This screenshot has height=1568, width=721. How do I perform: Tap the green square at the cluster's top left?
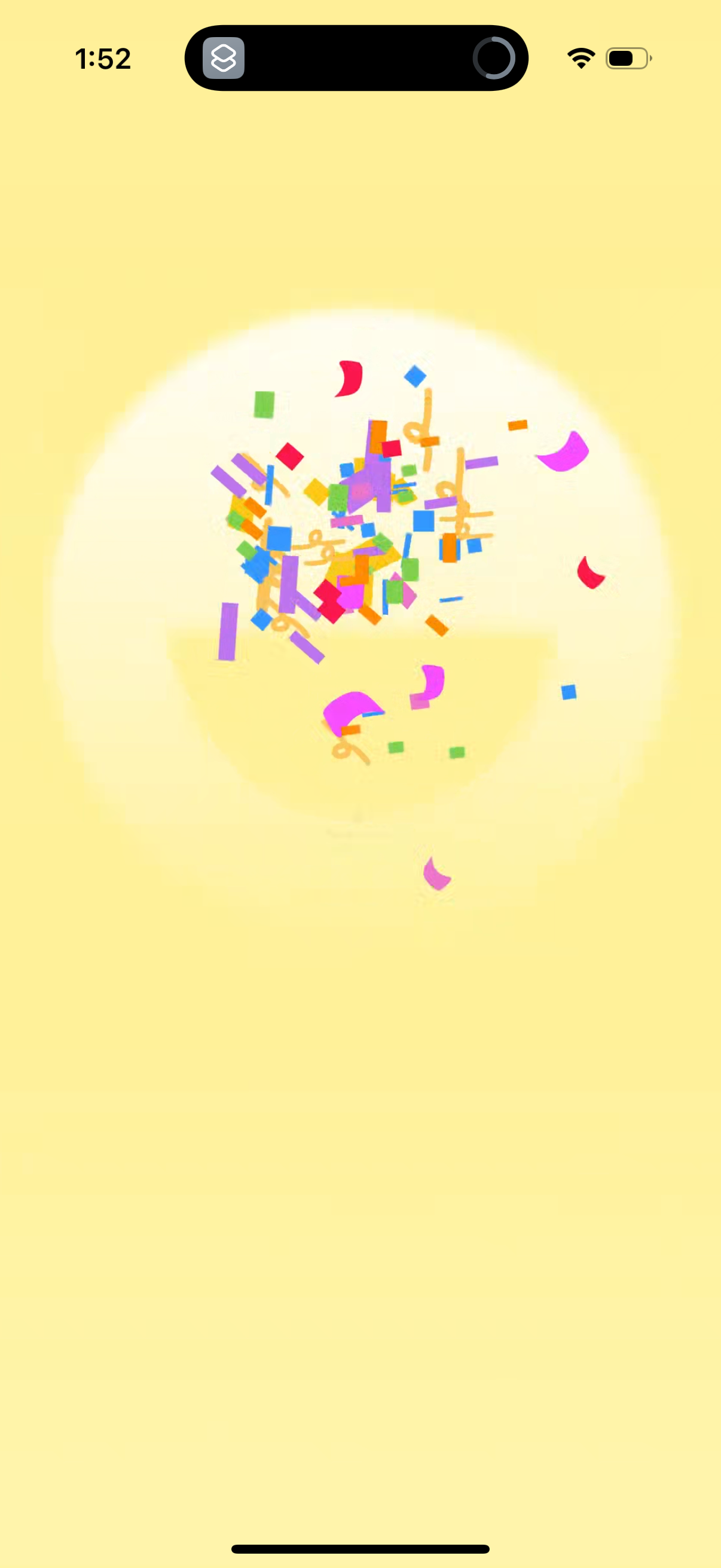264,405
